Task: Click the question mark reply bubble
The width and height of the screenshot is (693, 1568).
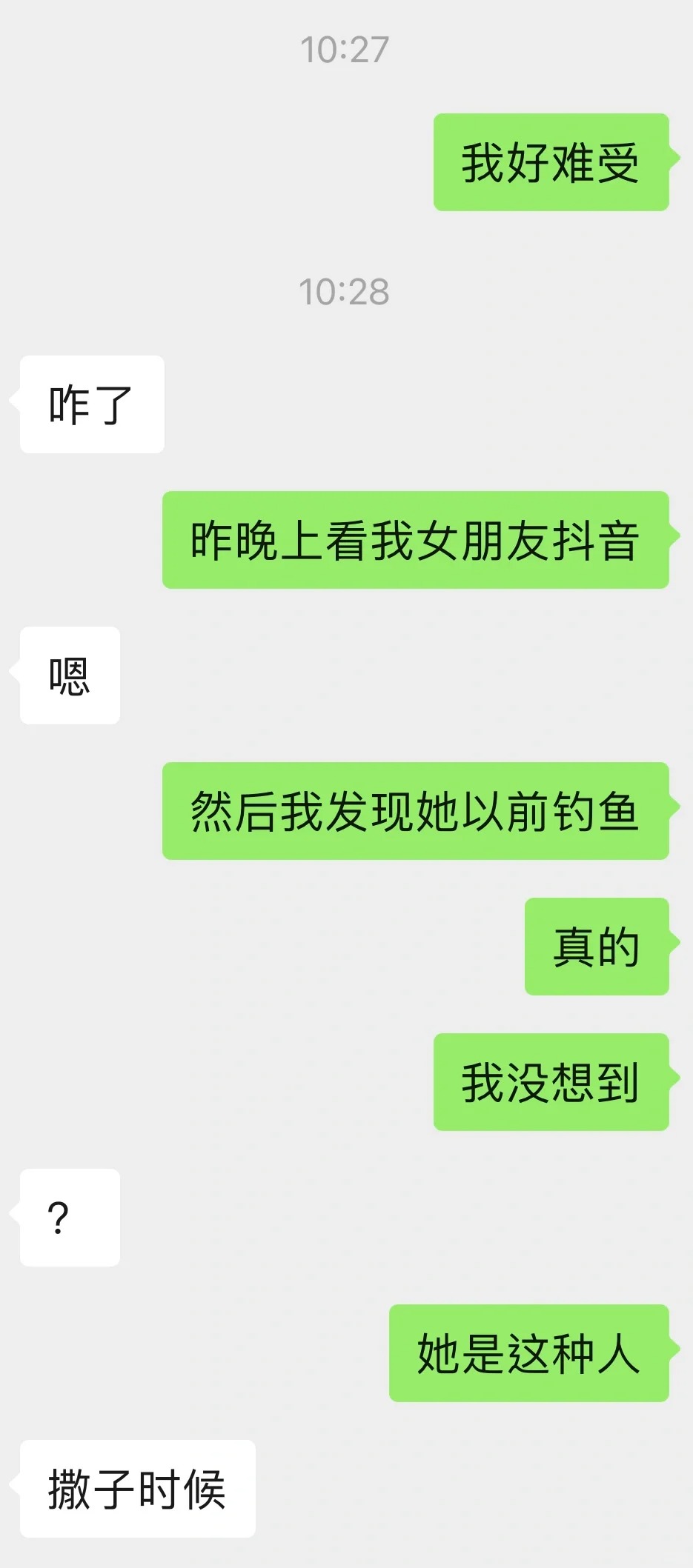Action: pos(69,1218)
